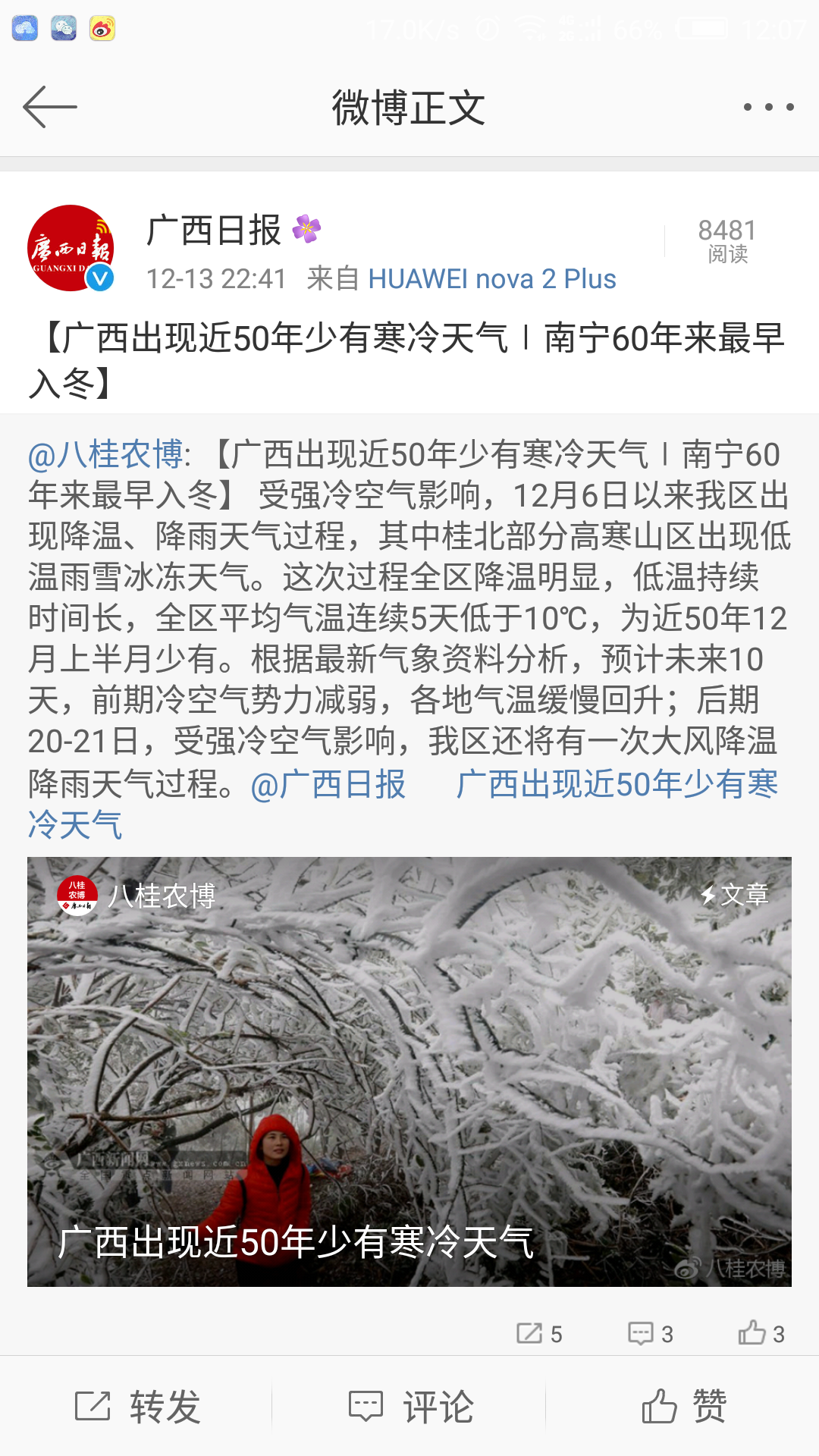Go back using the top-left arrow
Screen dimensions: 819x1456
click(x=50, y=107)
